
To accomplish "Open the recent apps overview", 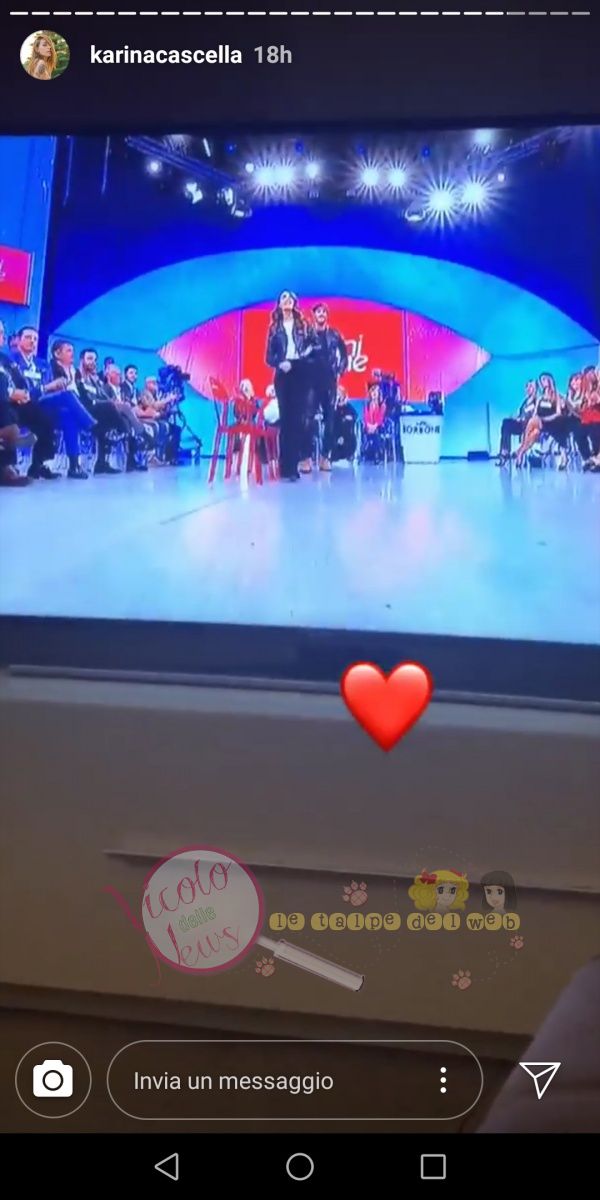I will (x=433, y=1166).
